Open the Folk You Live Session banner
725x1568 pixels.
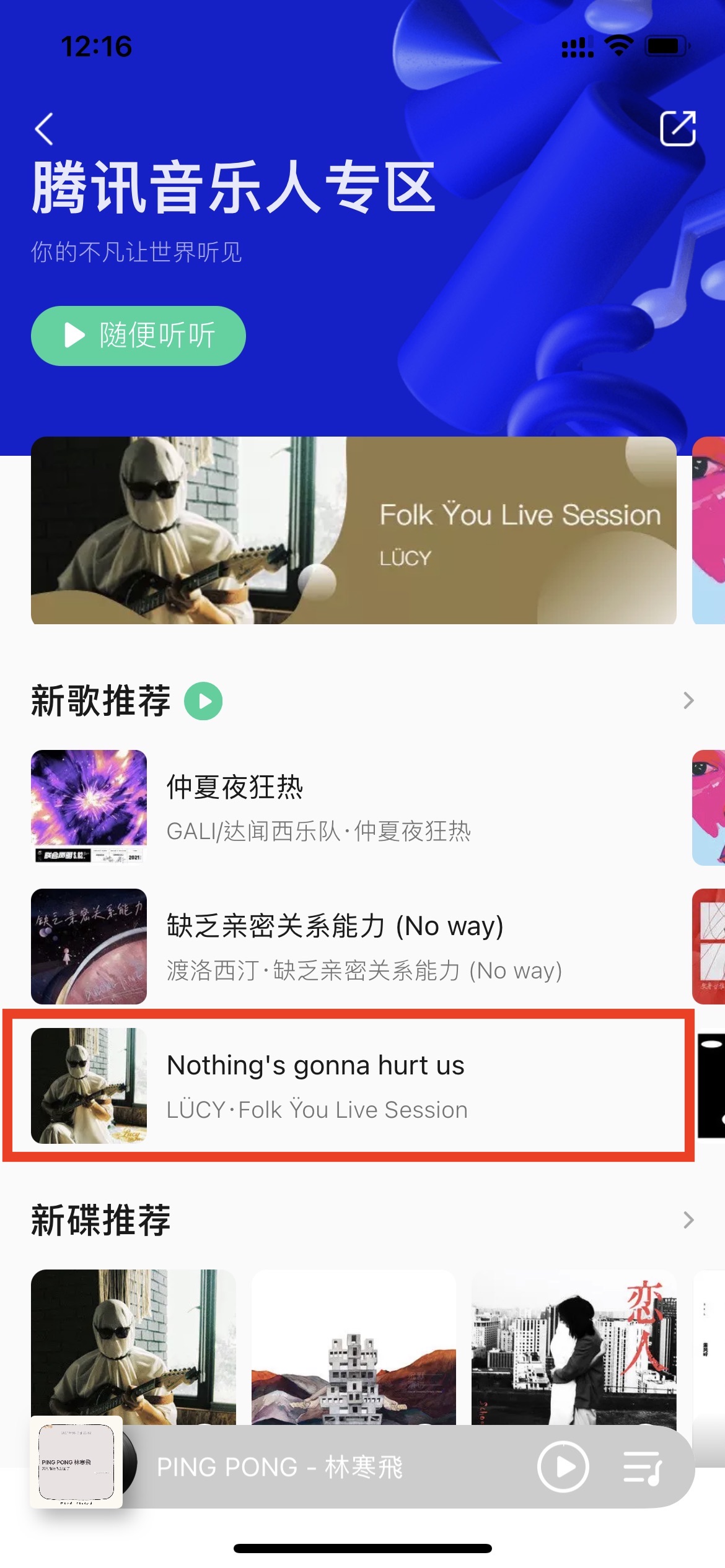(x=353, y=530)
